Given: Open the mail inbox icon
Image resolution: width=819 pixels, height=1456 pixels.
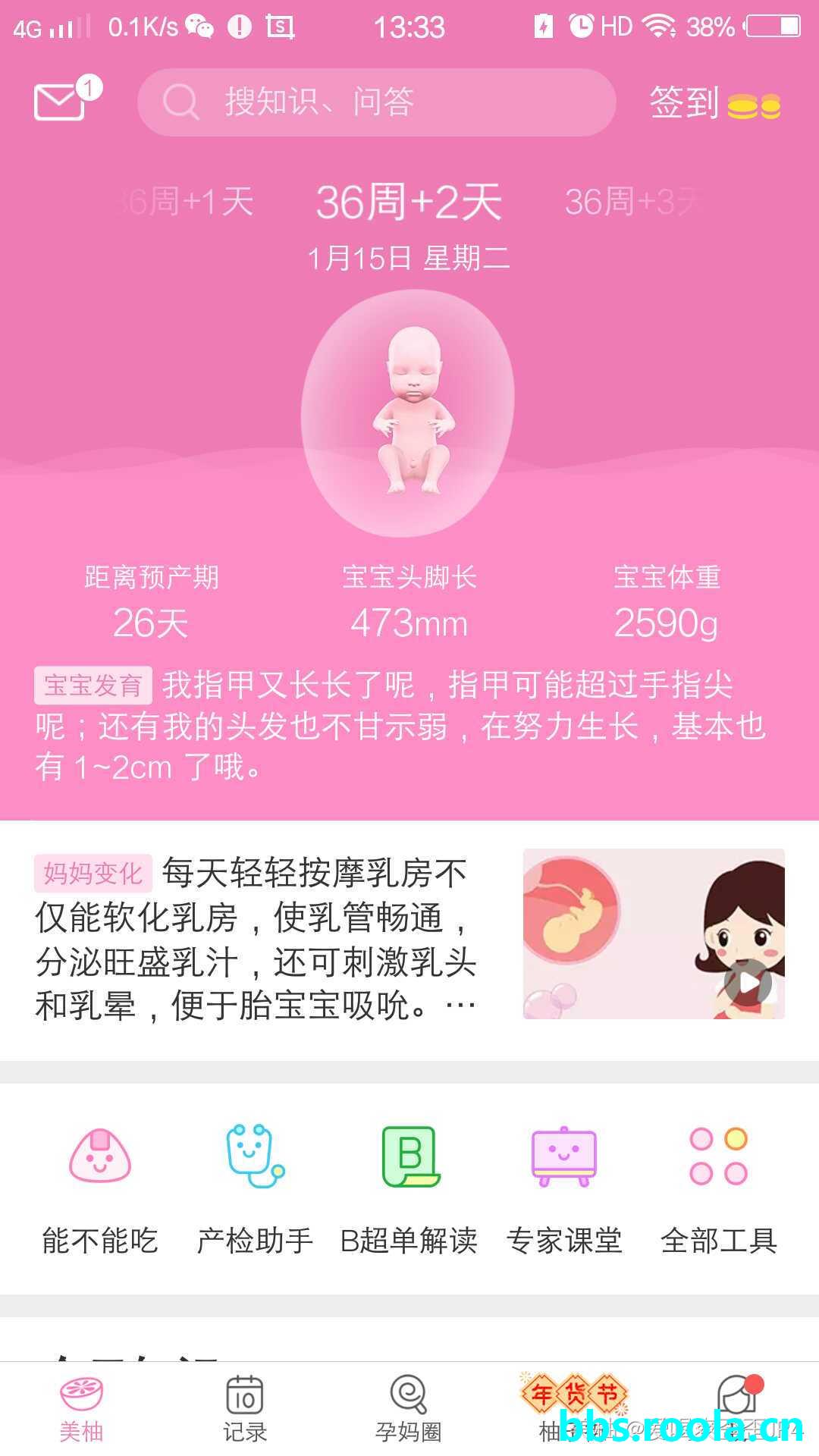Looking at the screenshot, I should 61,102.
